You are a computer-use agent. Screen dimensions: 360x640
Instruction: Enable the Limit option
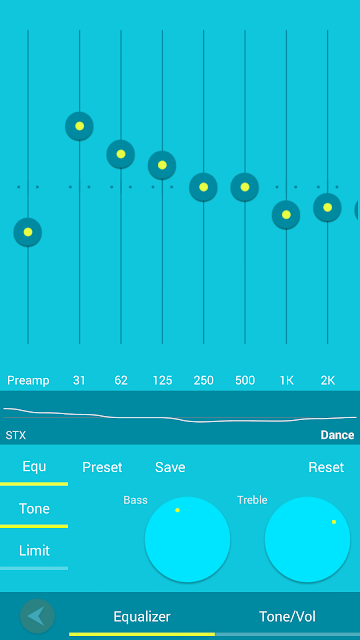pos(34,553)
